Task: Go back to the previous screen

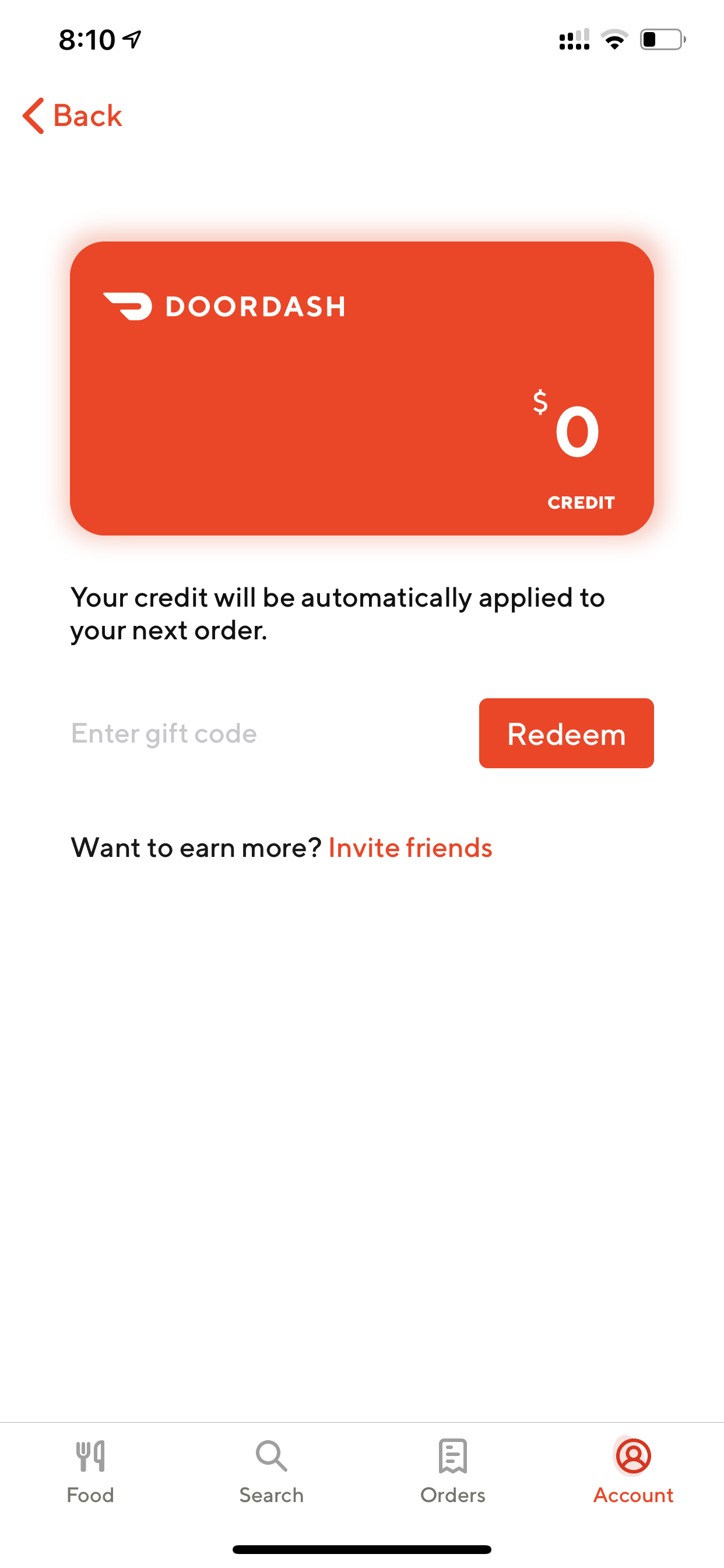Action: pyautogui.click(x=72, y=116)
